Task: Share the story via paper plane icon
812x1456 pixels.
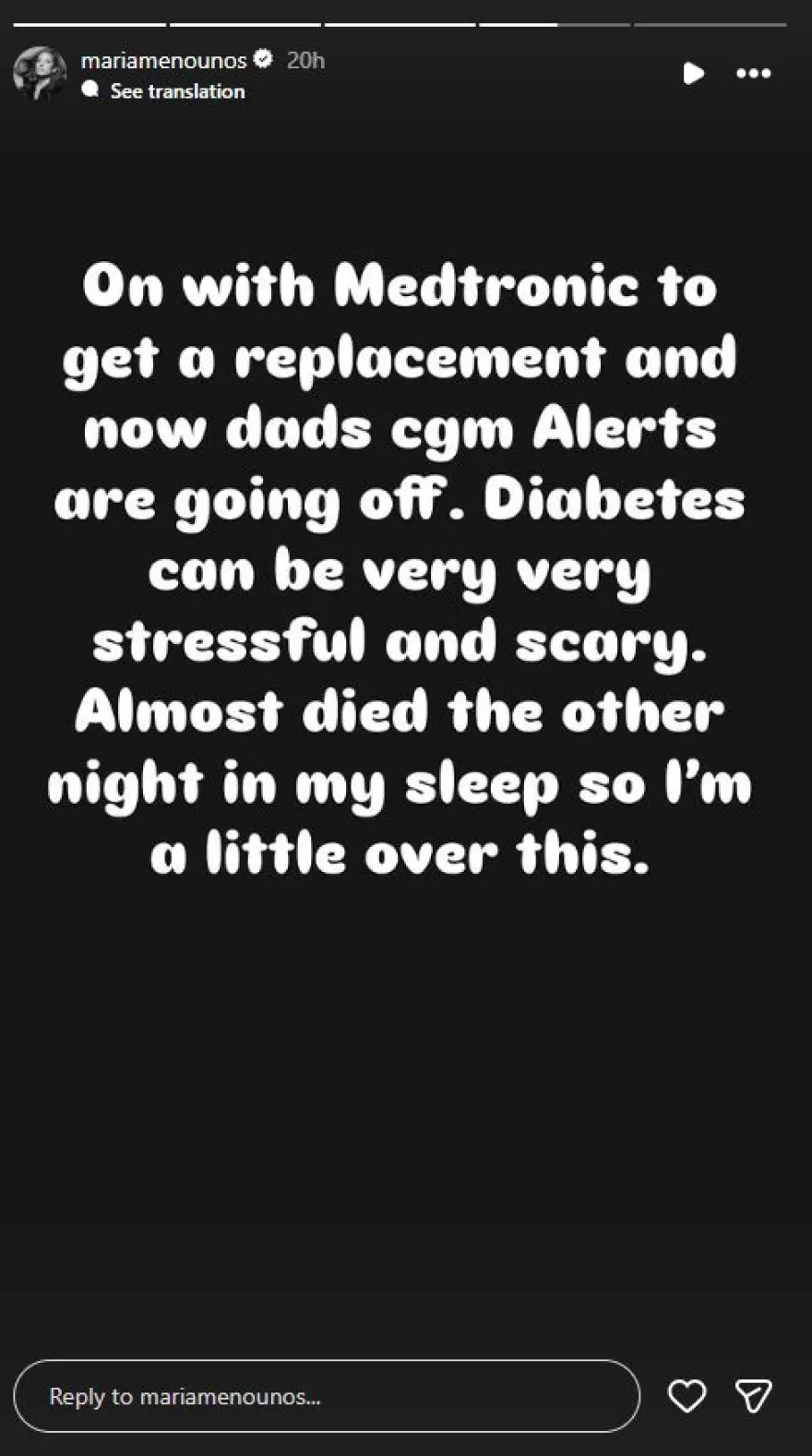Action: click(x=753, y=1396)
